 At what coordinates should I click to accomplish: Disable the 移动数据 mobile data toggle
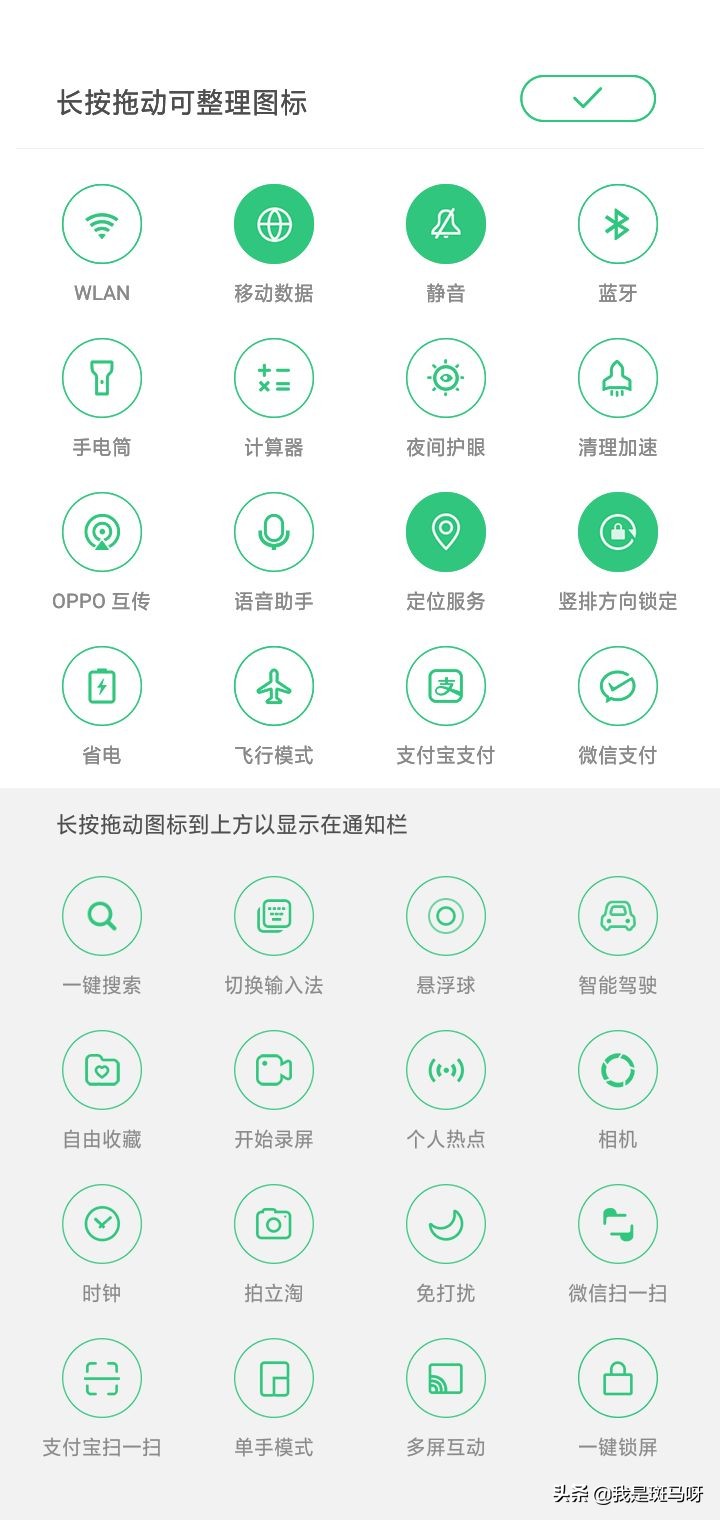[x=273, y=224]
